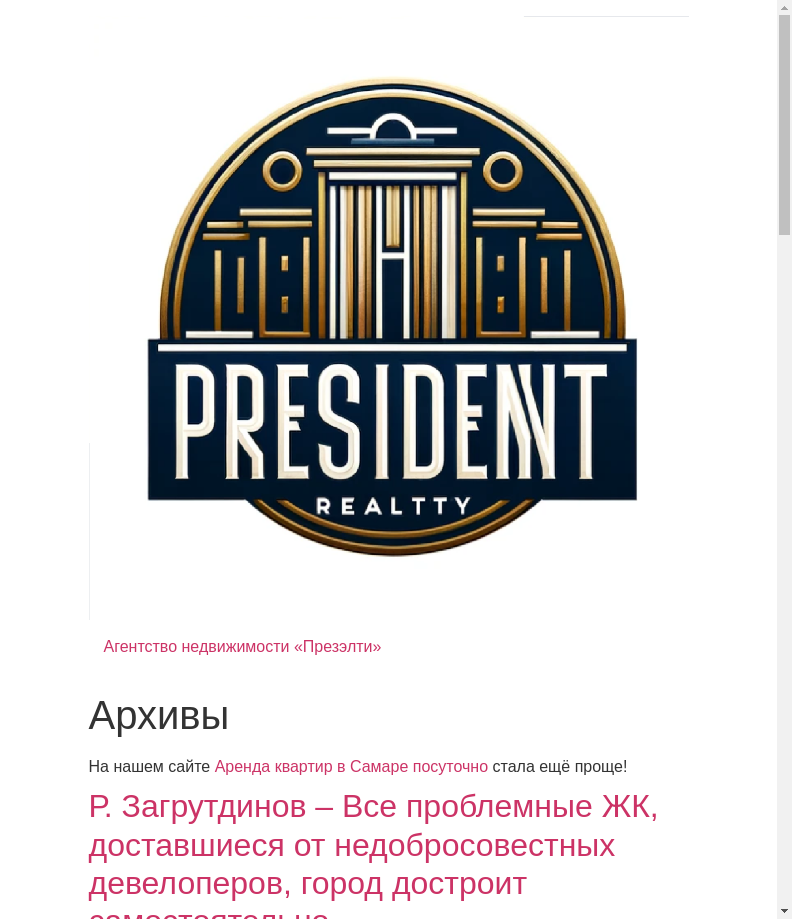Open the Аренда квартир в Самаре посуточно link
Screen dimensions: 792x919
[x=351, y=767]
